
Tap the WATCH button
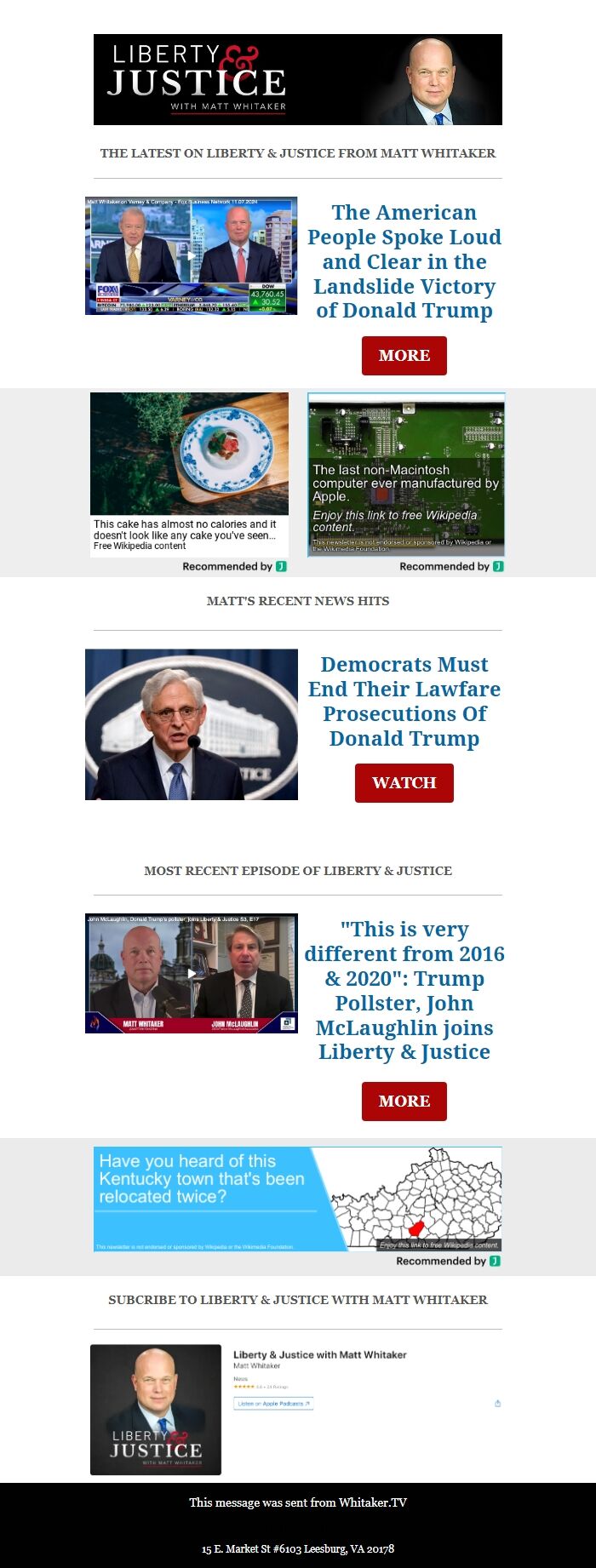point(404,783)
